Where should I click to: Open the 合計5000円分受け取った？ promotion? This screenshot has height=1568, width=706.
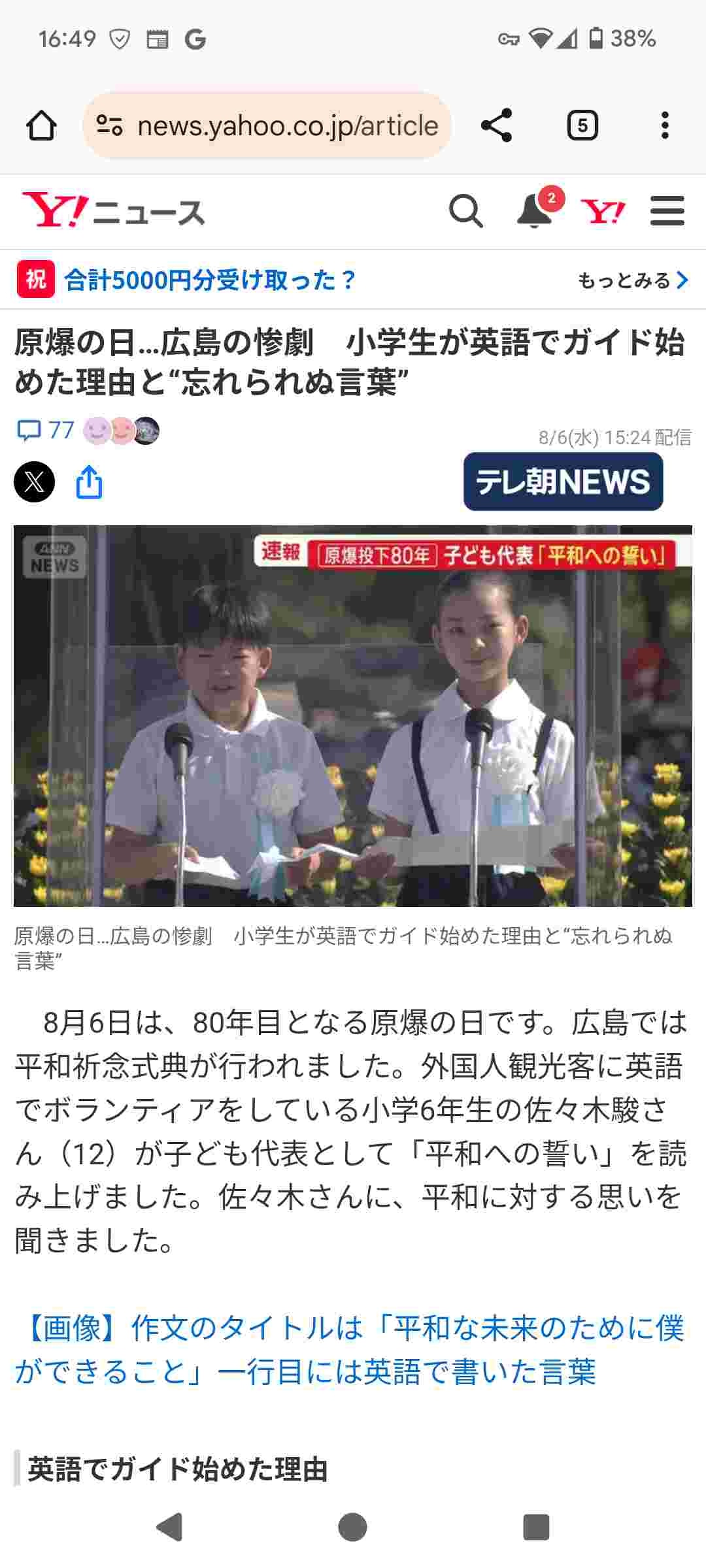click(209, 280)
